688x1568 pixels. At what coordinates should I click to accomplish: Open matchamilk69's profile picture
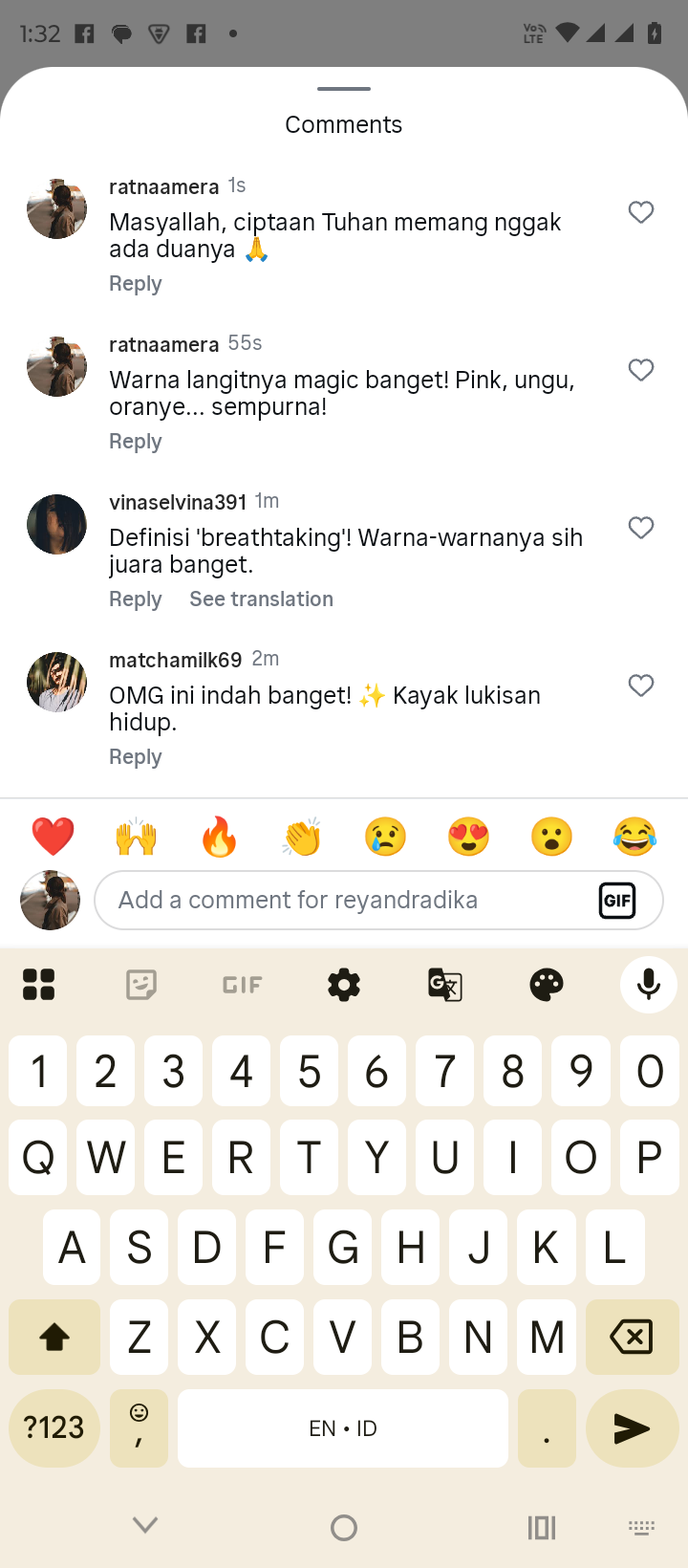click(57, 683)
